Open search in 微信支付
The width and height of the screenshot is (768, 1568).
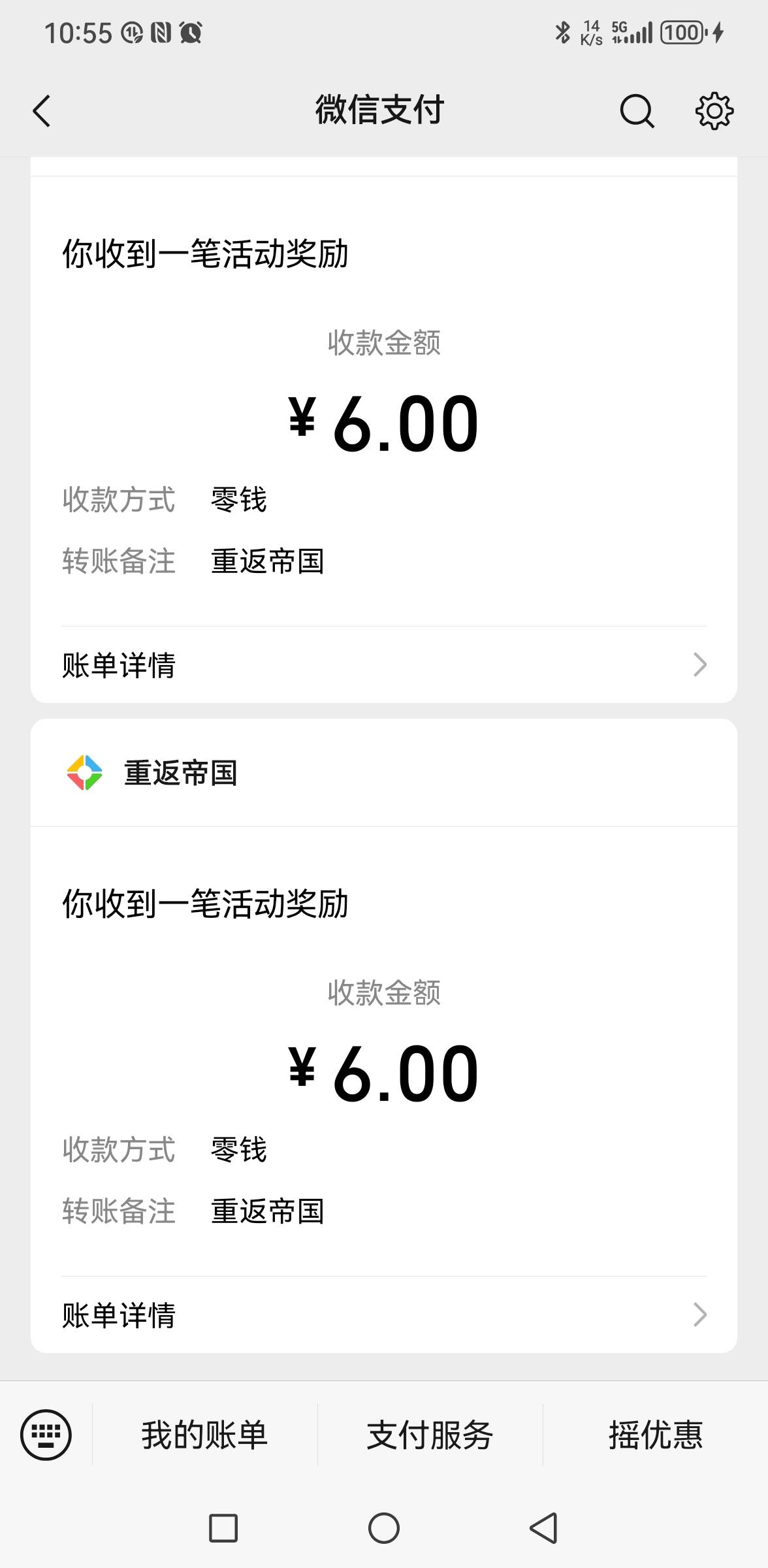coord(636,110)
